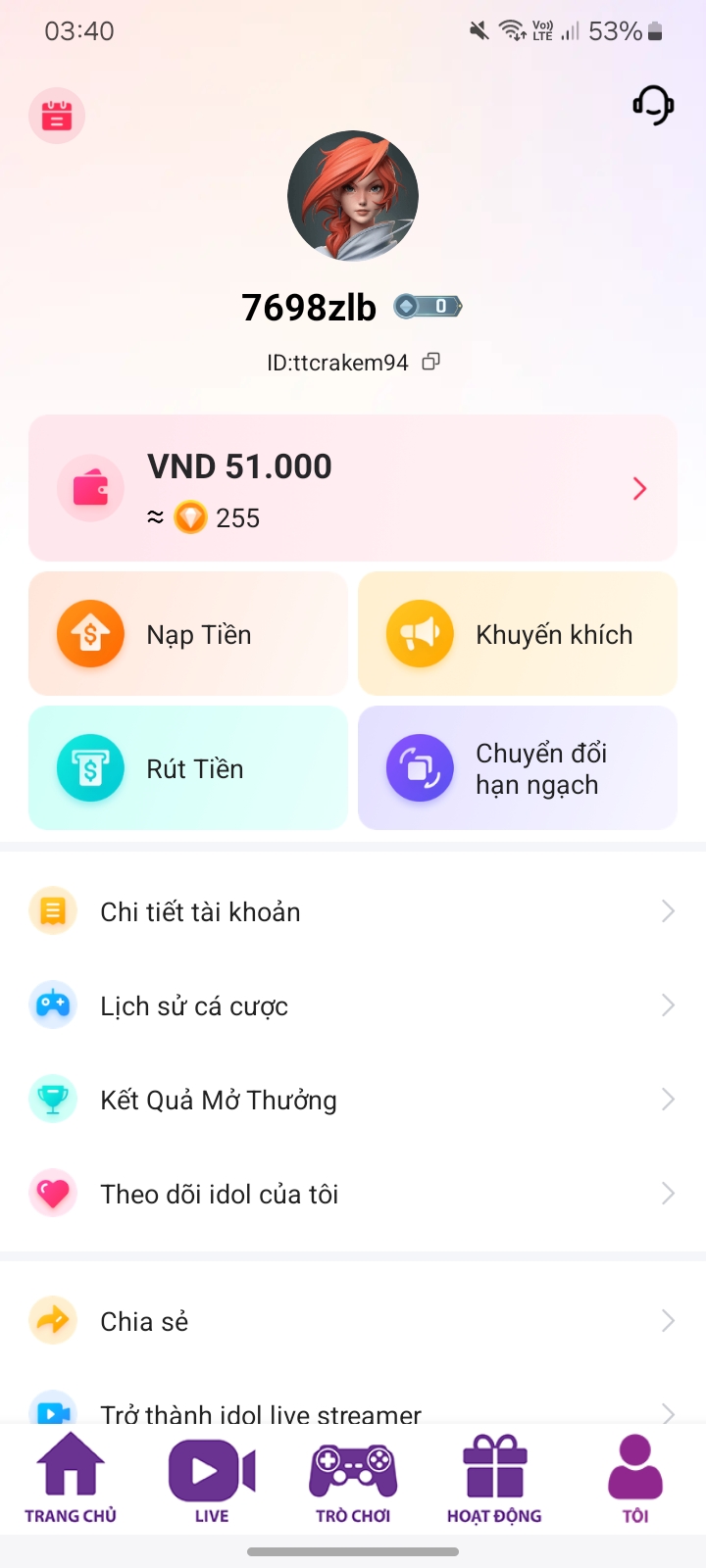Open Chuyển đổi hạn ngạch
This screenshot has height=1568, width=706.
point(518,768)
